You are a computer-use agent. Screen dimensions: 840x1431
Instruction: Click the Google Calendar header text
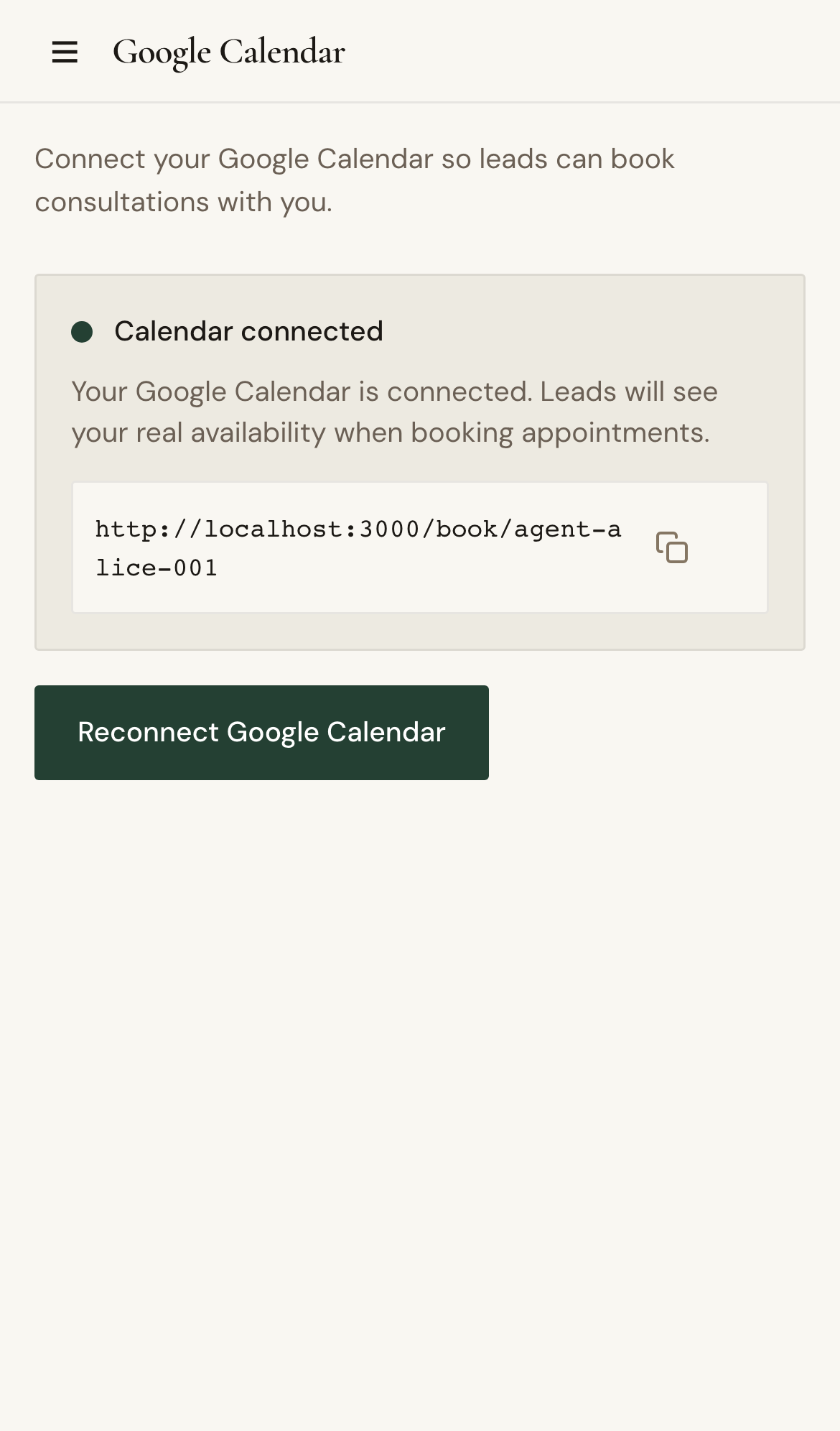pyautogui.click(x=228, y=51)
